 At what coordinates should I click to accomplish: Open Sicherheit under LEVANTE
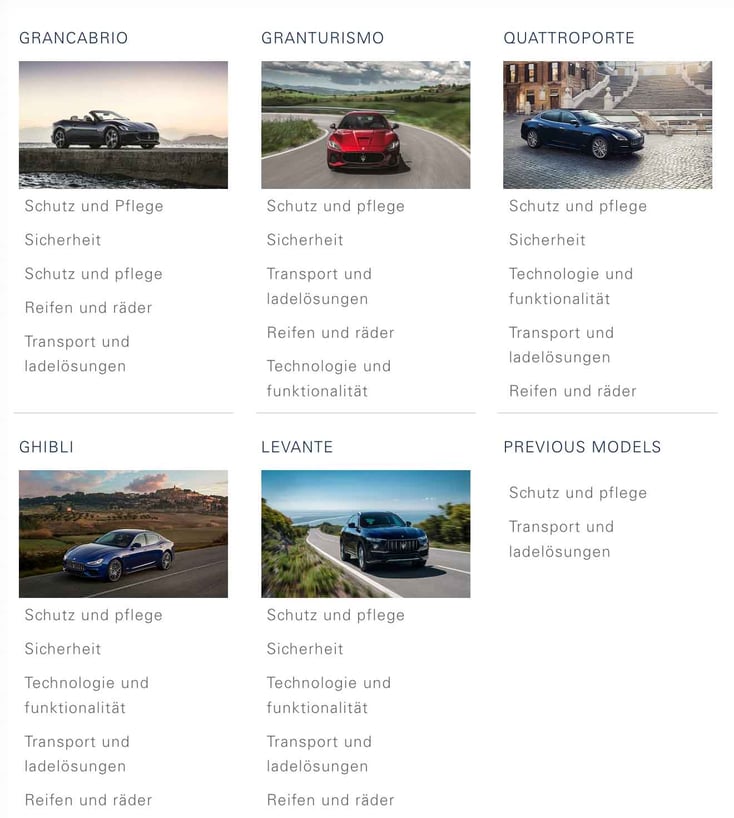304,649
